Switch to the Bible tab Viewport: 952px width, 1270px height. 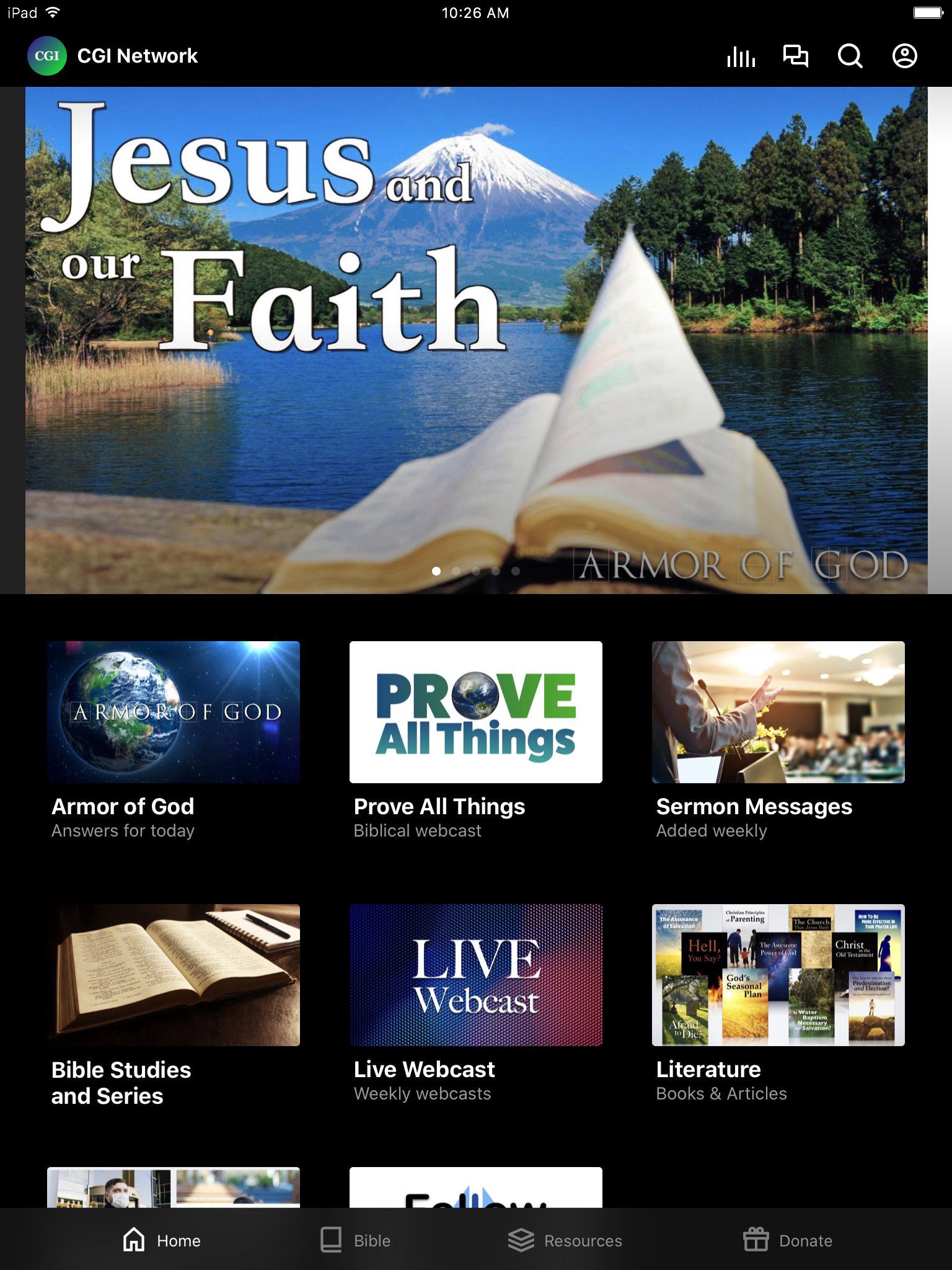(356, 1240)
